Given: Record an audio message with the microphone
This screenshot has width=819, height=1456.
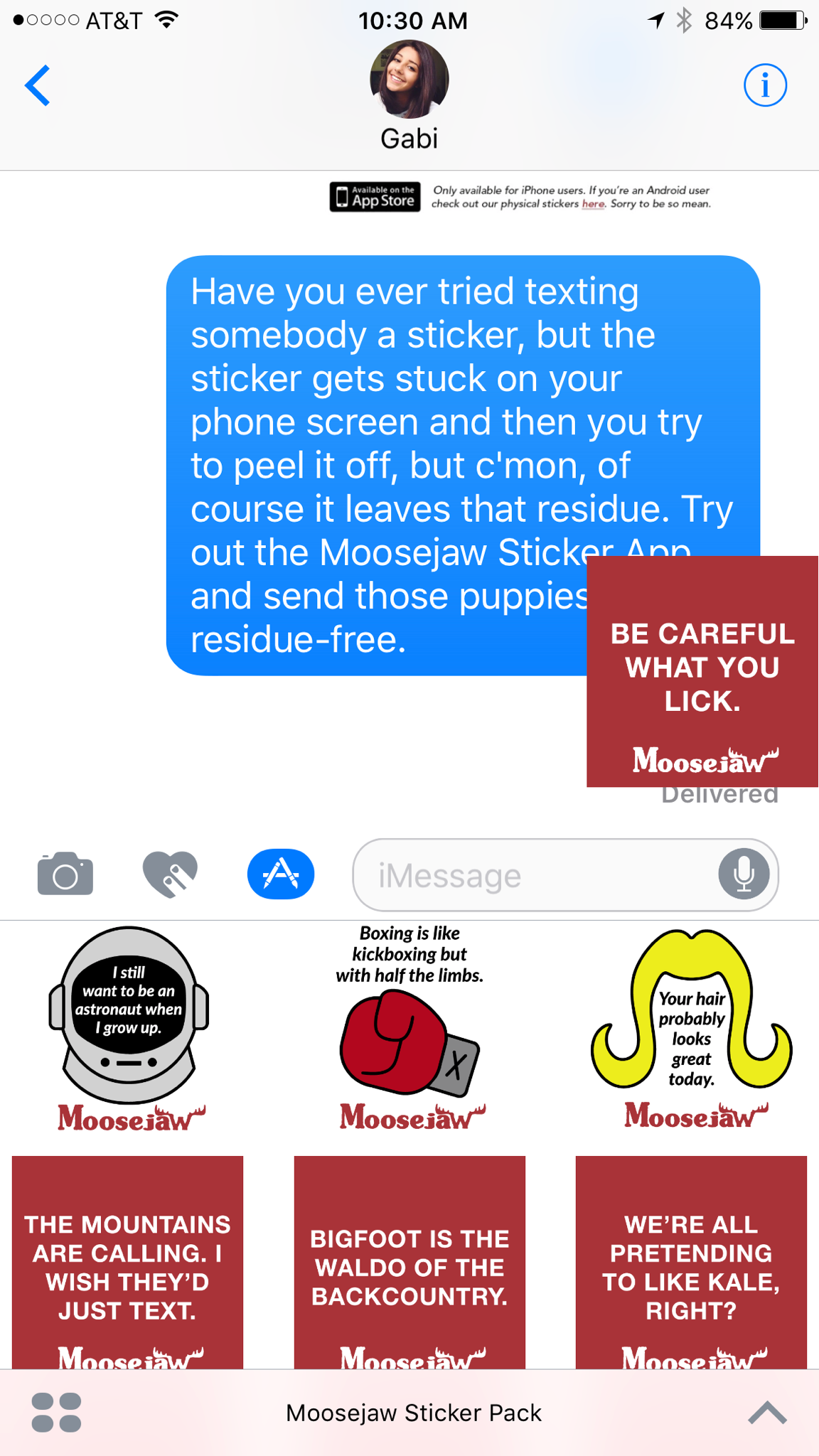Looking at the screenshot, I should coord(744,874).
